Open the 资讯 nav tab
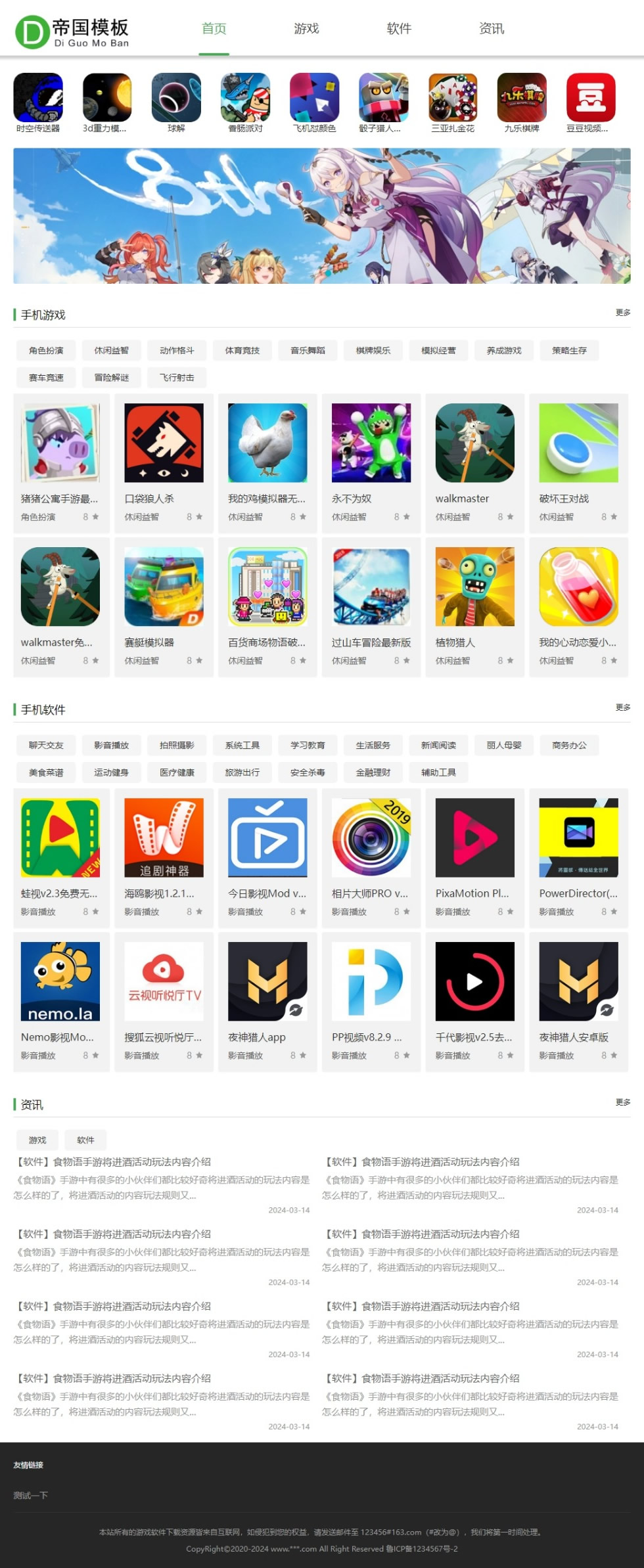This screenshot has height=1568, width=644. pyautogui.click(x=492, y=28)
